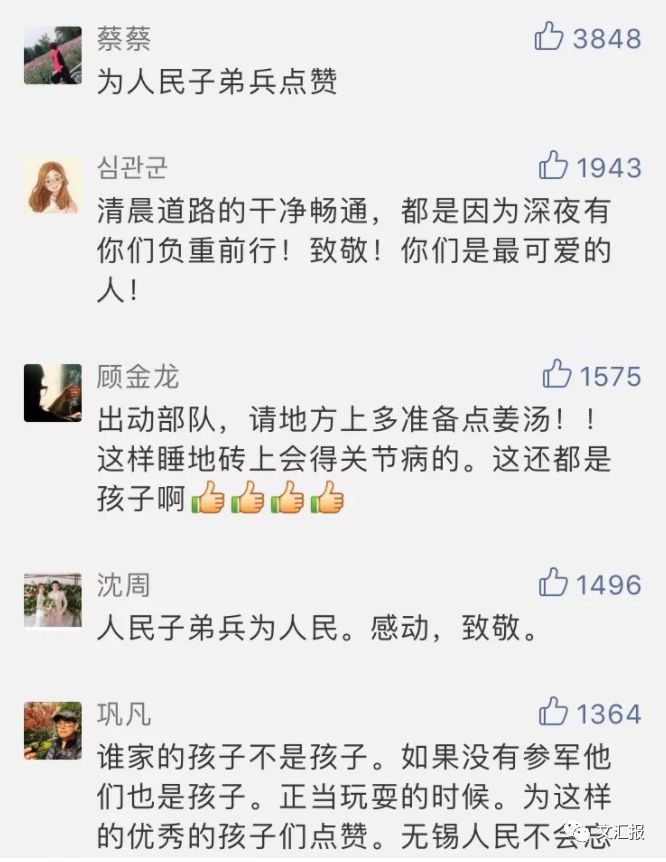666x862 pixels.
Task: Like the comment by 蔡蔡
Action: point(549,38)
